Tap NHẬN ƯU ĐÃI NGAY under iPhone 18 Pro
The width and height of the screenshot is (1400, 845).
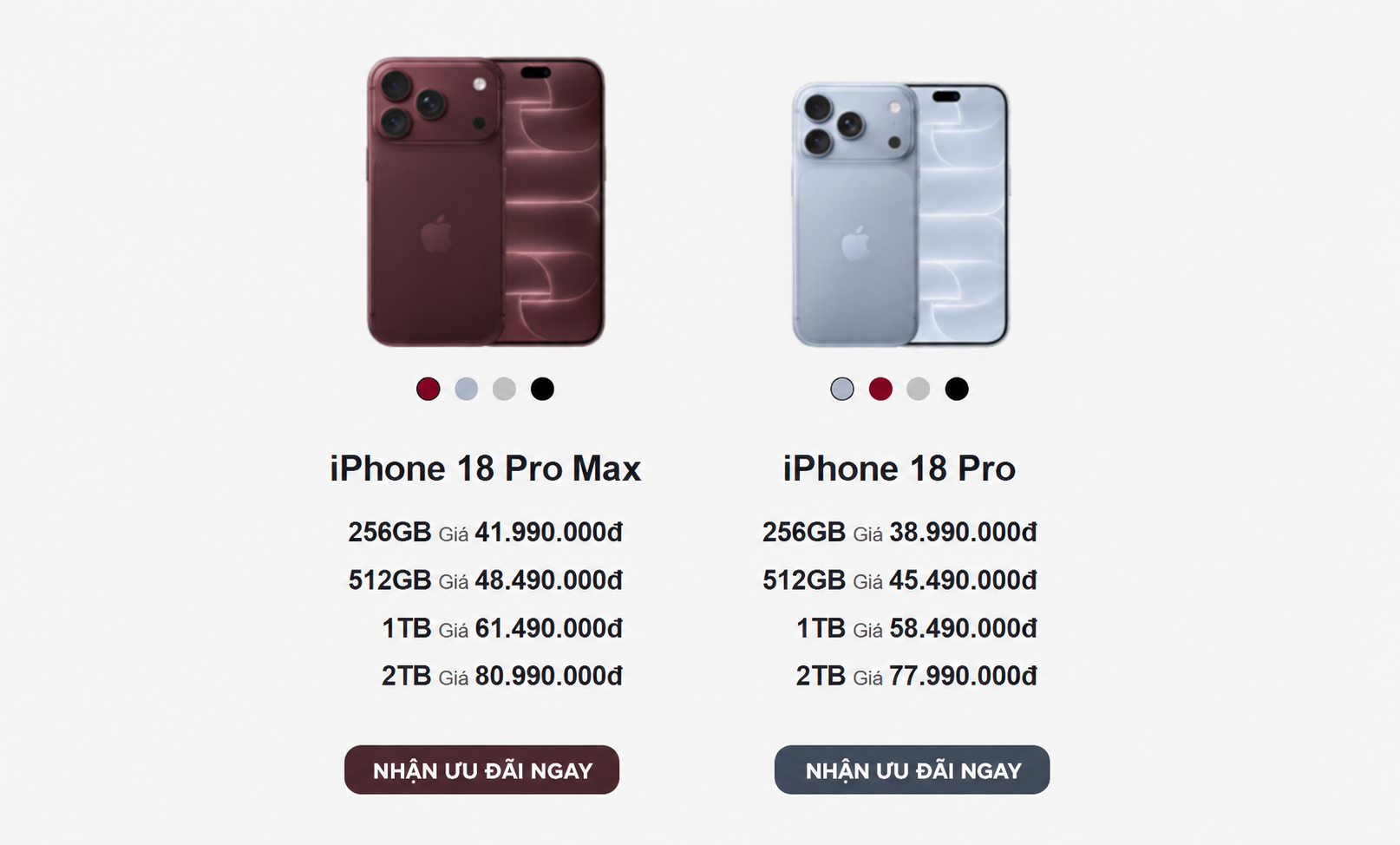[x=912, y=770]
